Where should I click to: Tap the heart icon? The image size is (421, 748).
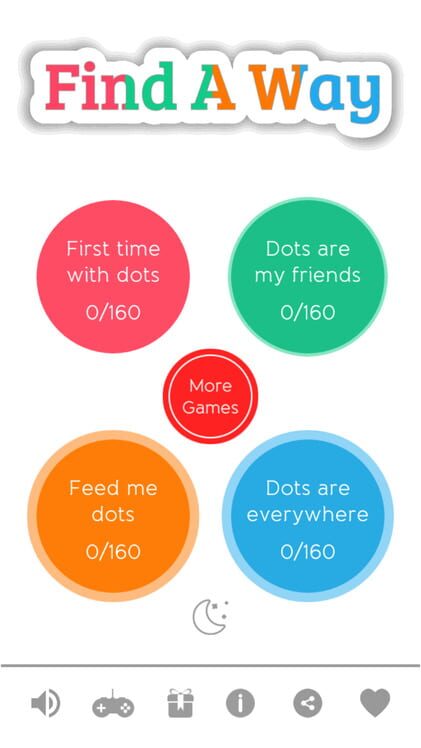tap(375, 703)
